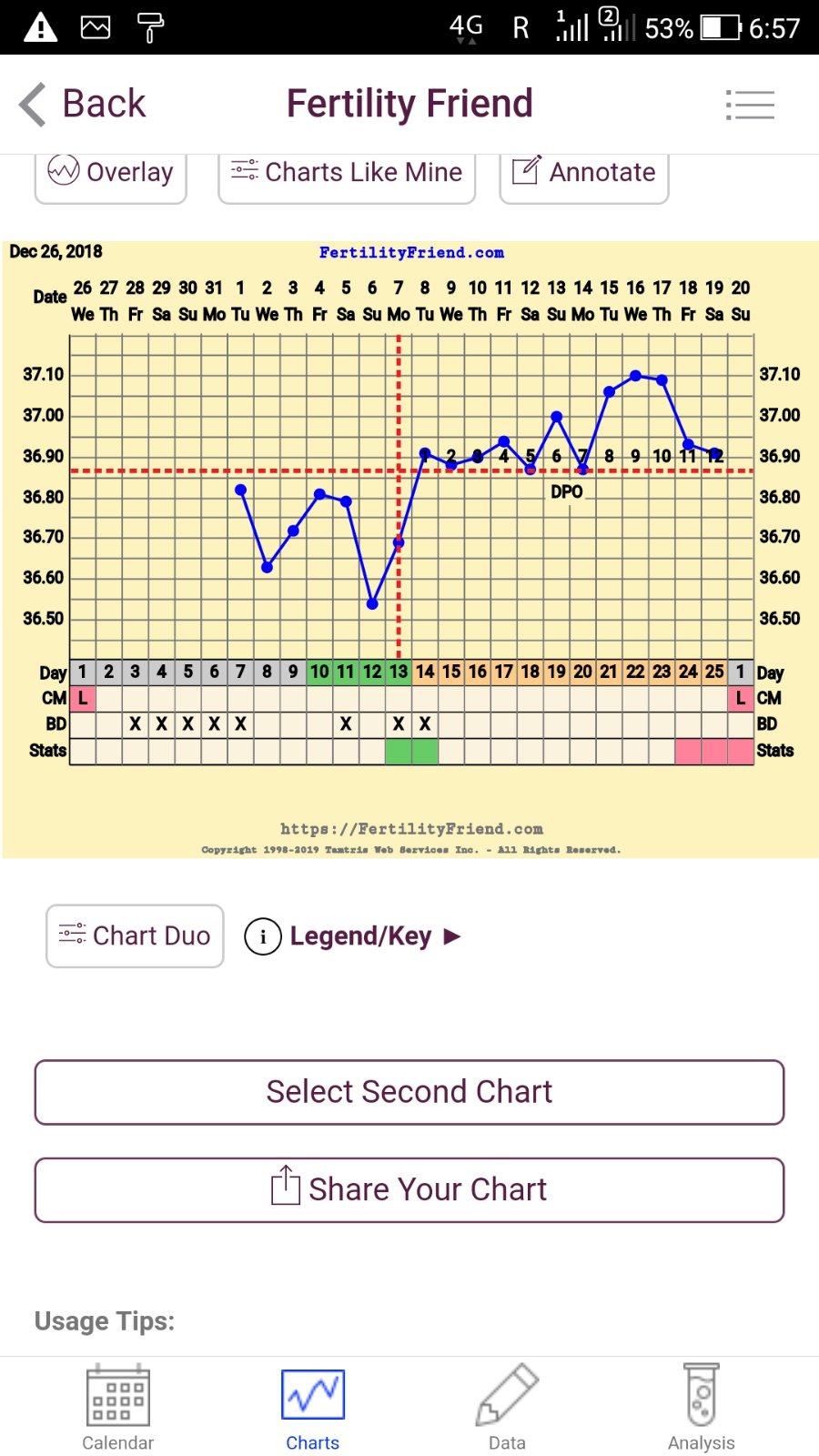Choose Select Second Chart
This screenshot has width=819, height=1456.
(409, 1092)
